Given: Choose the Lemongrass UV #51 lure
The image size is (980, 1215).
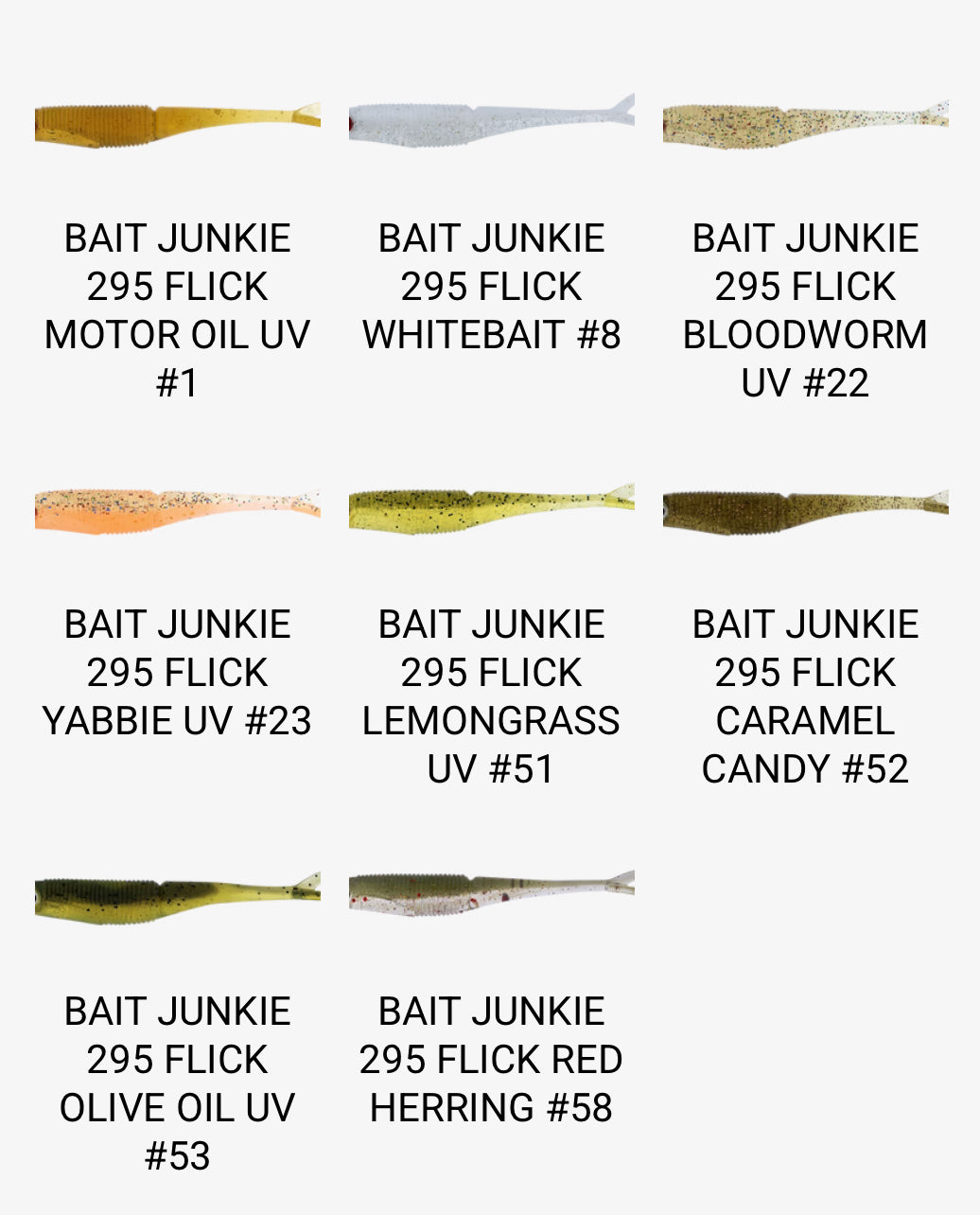Looking at the screenshot, I should (x=491, y=512).
